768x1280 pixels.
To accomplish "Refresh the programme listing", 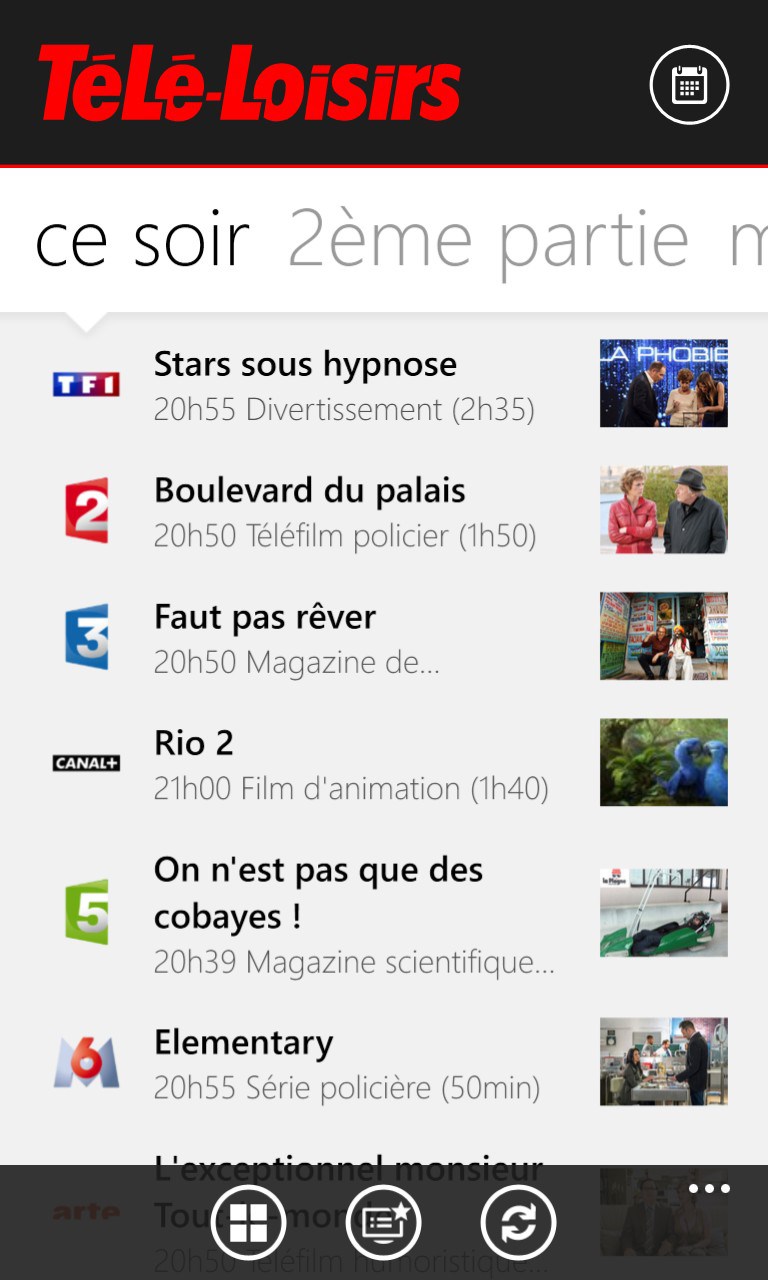I will point(518,1222).
